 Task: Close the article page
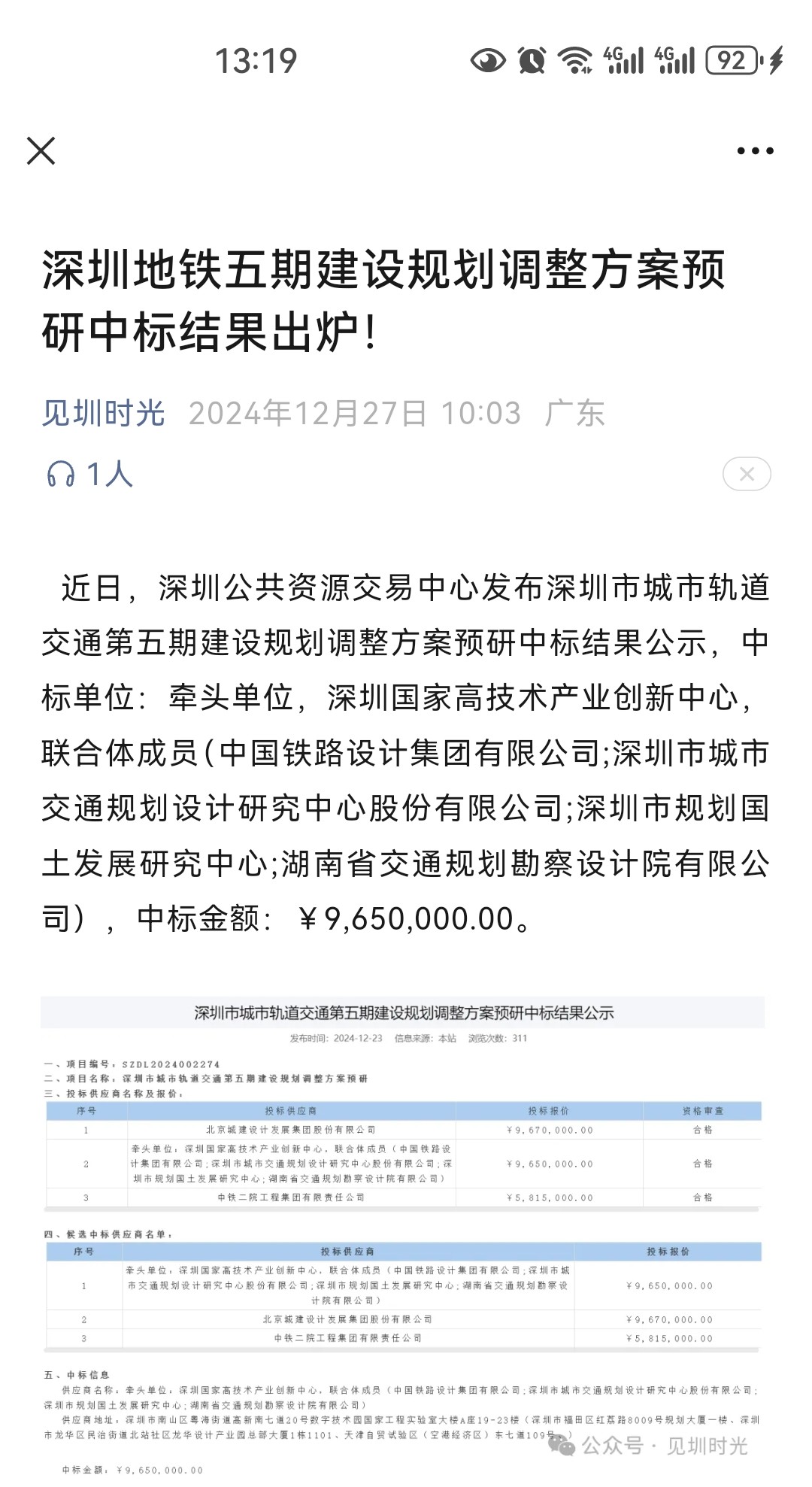point(41,150)
